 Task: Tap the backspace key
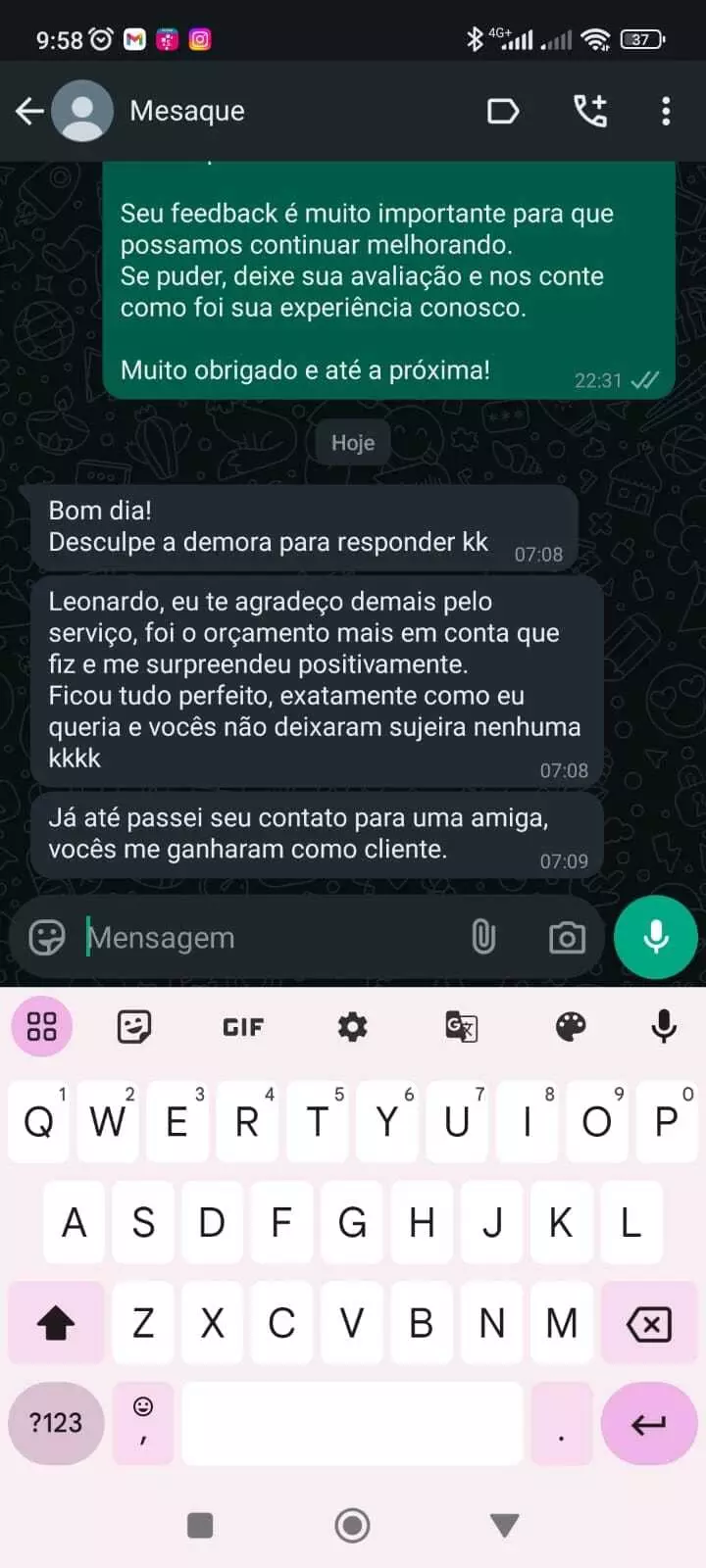point(649,1324)
